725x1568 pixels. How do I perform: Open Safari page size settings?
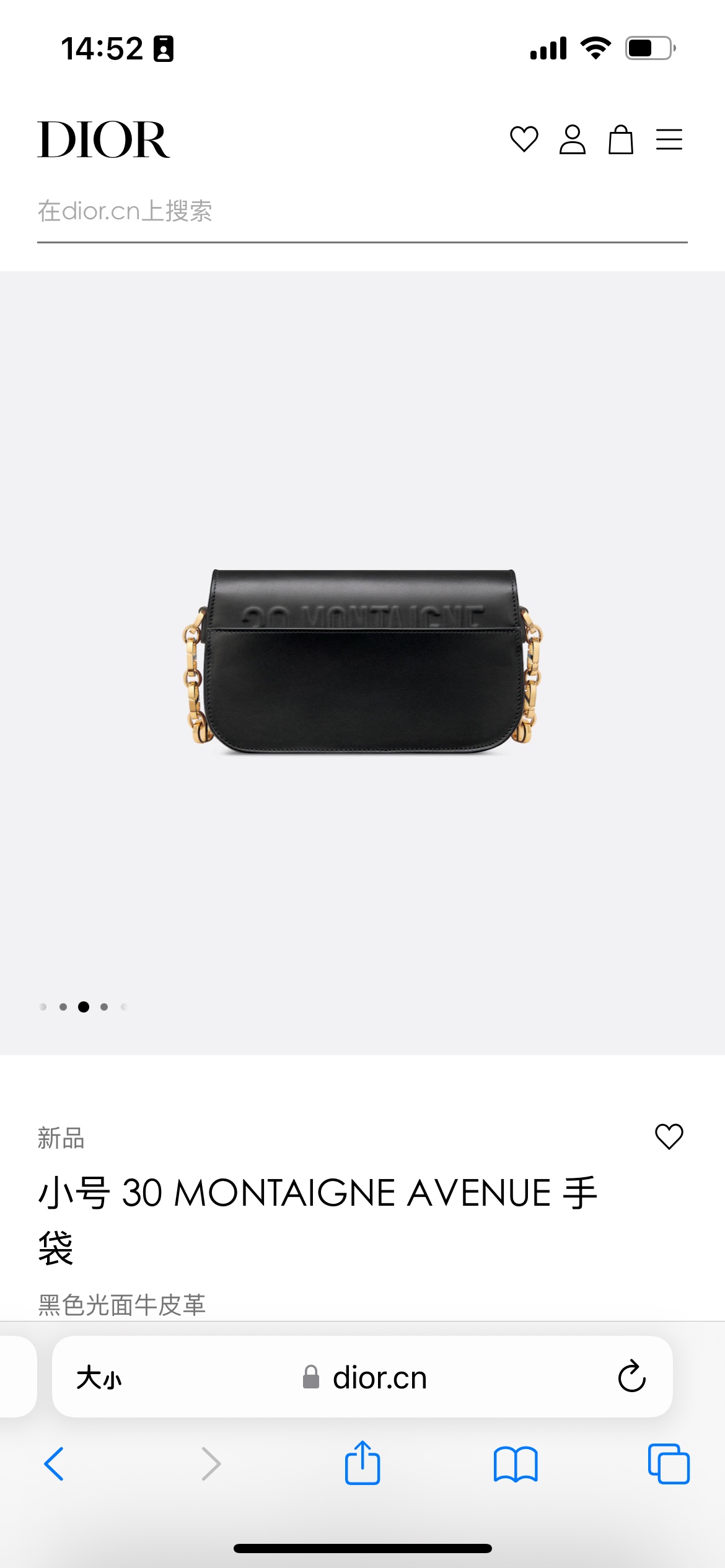(x=99, y=1378)
